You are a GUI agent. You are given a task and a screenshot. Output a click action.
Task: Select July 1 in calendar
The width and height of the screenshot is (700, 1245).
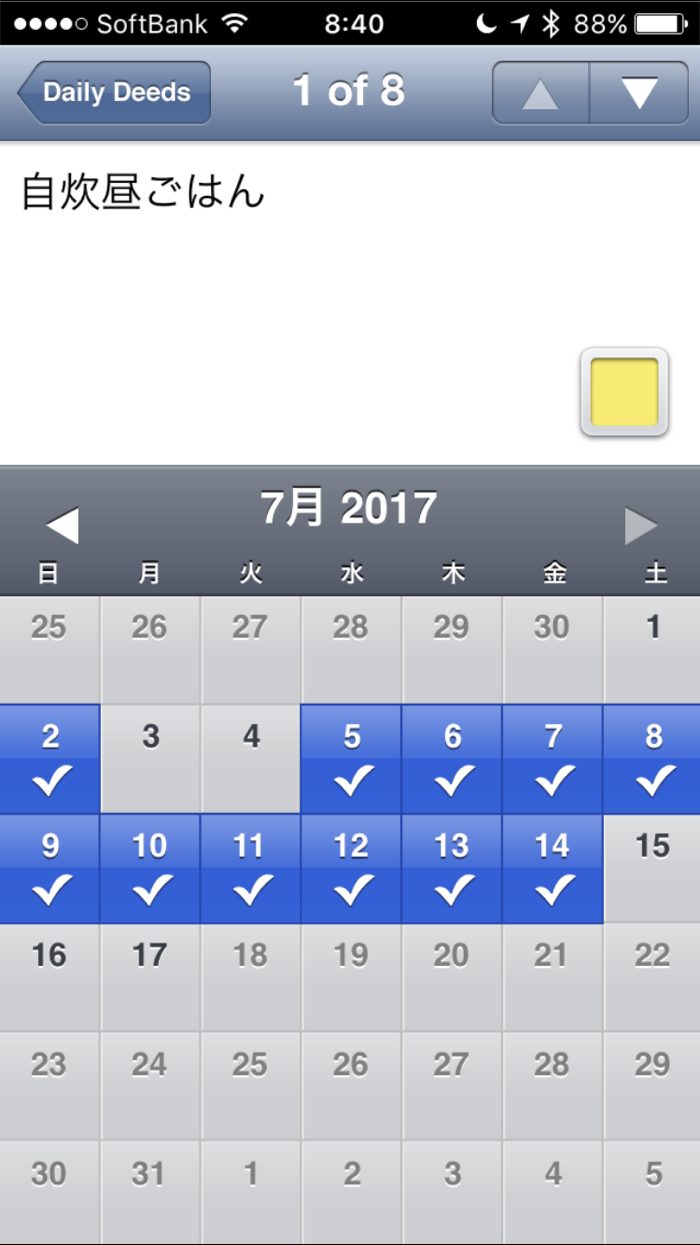coord(653,650)
